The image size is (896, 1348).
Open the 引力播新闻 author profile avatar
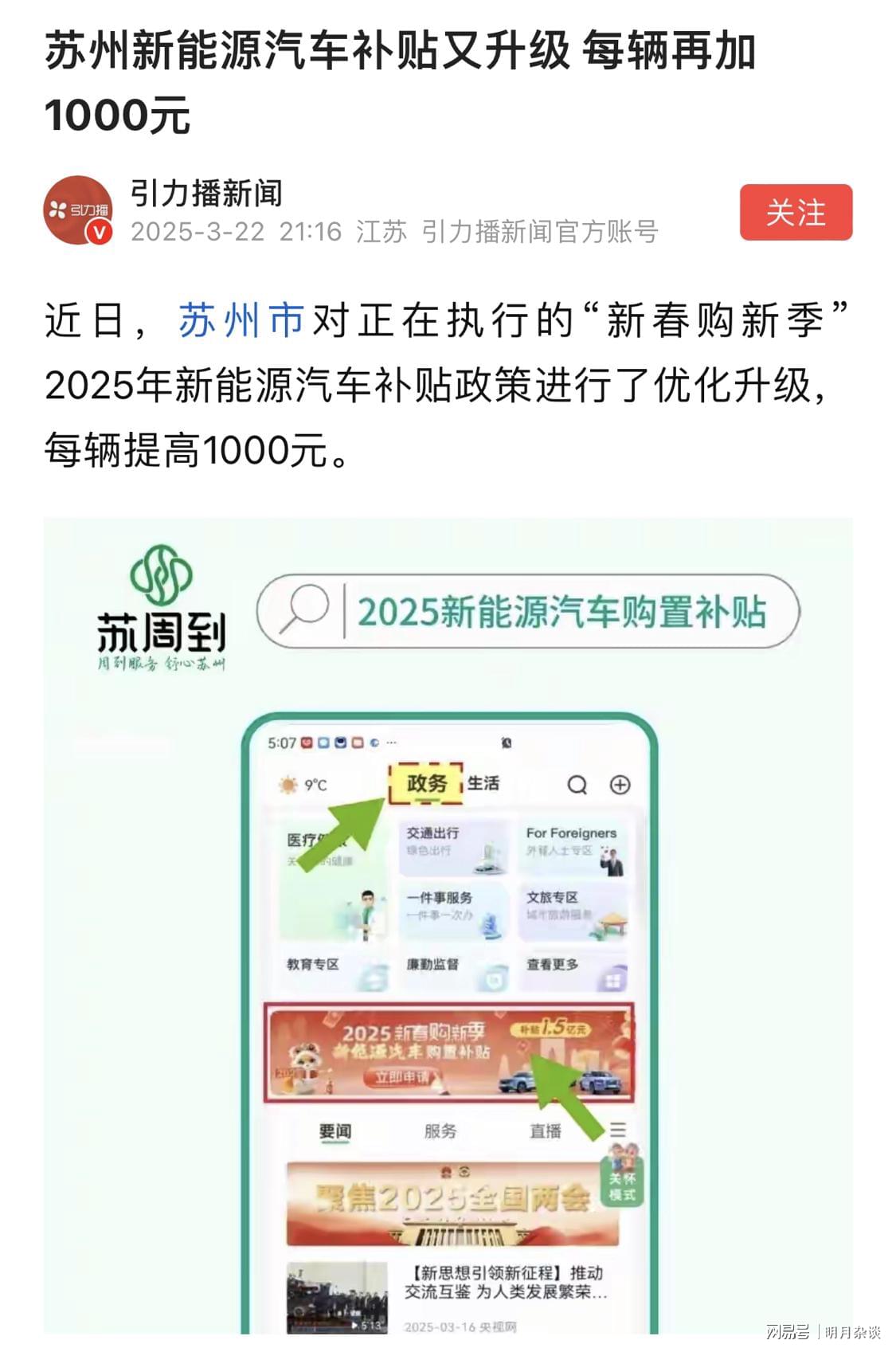[x=77, y=210]
